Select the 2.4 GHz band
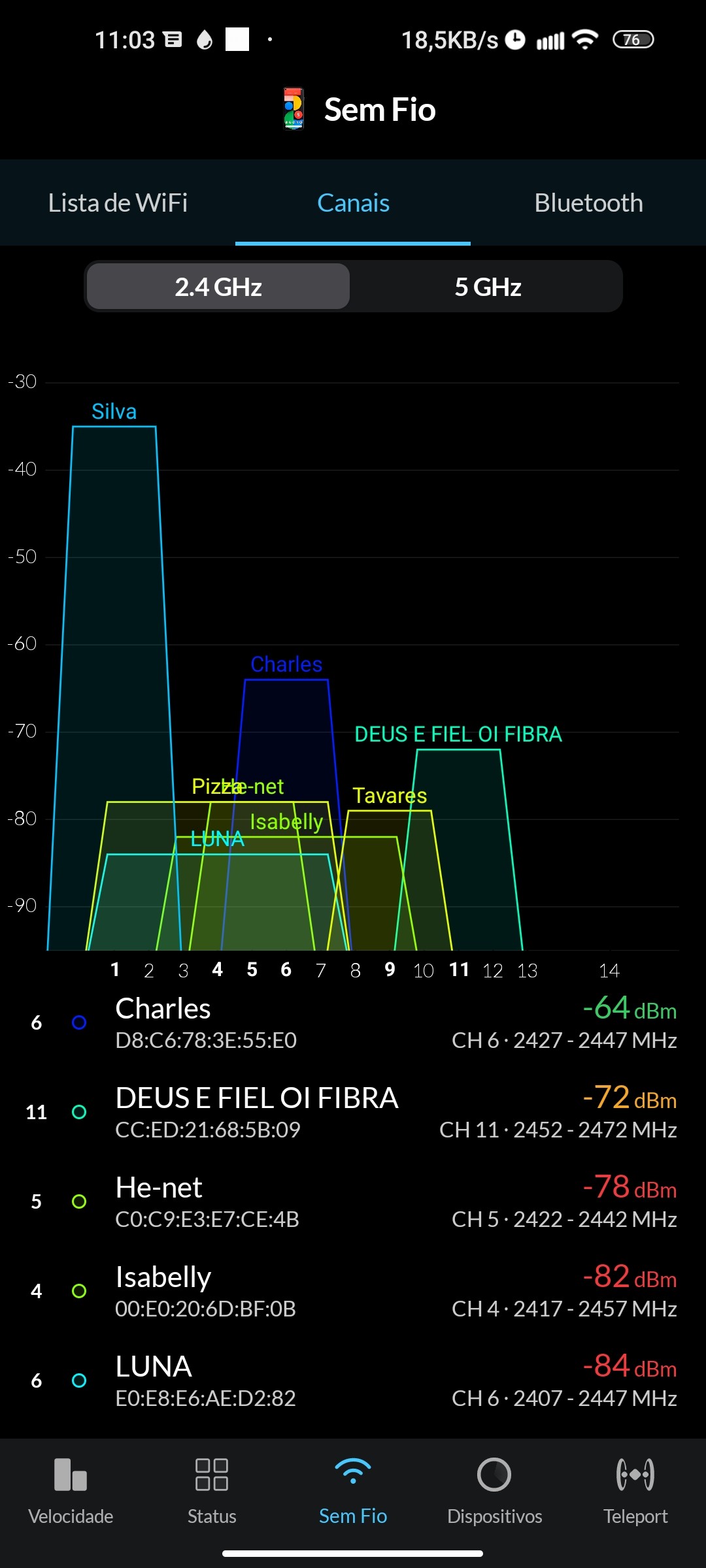Screen dimensions: 706x1568 [218, 287]
